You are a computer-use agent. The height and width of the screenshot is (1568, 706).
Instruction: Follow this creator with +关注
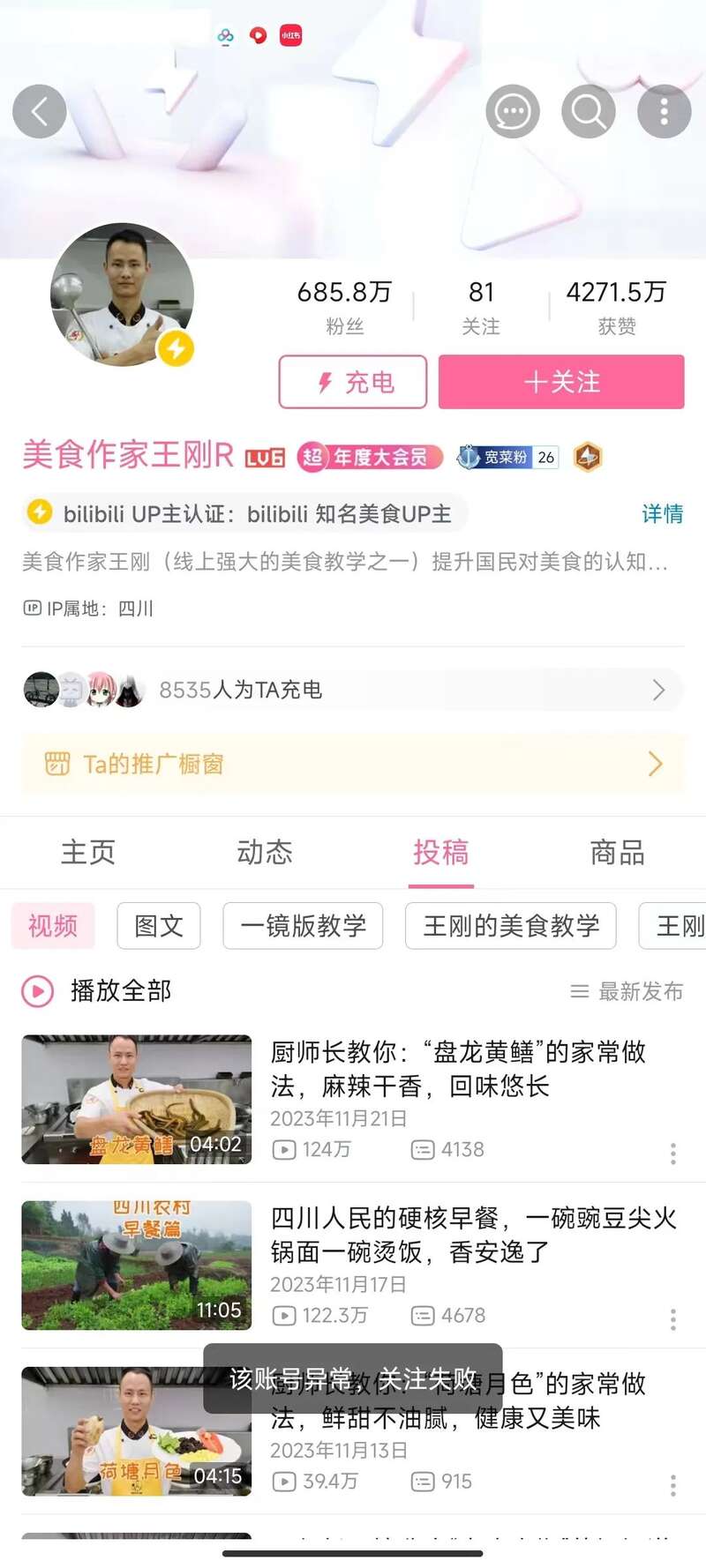(561, 382)
